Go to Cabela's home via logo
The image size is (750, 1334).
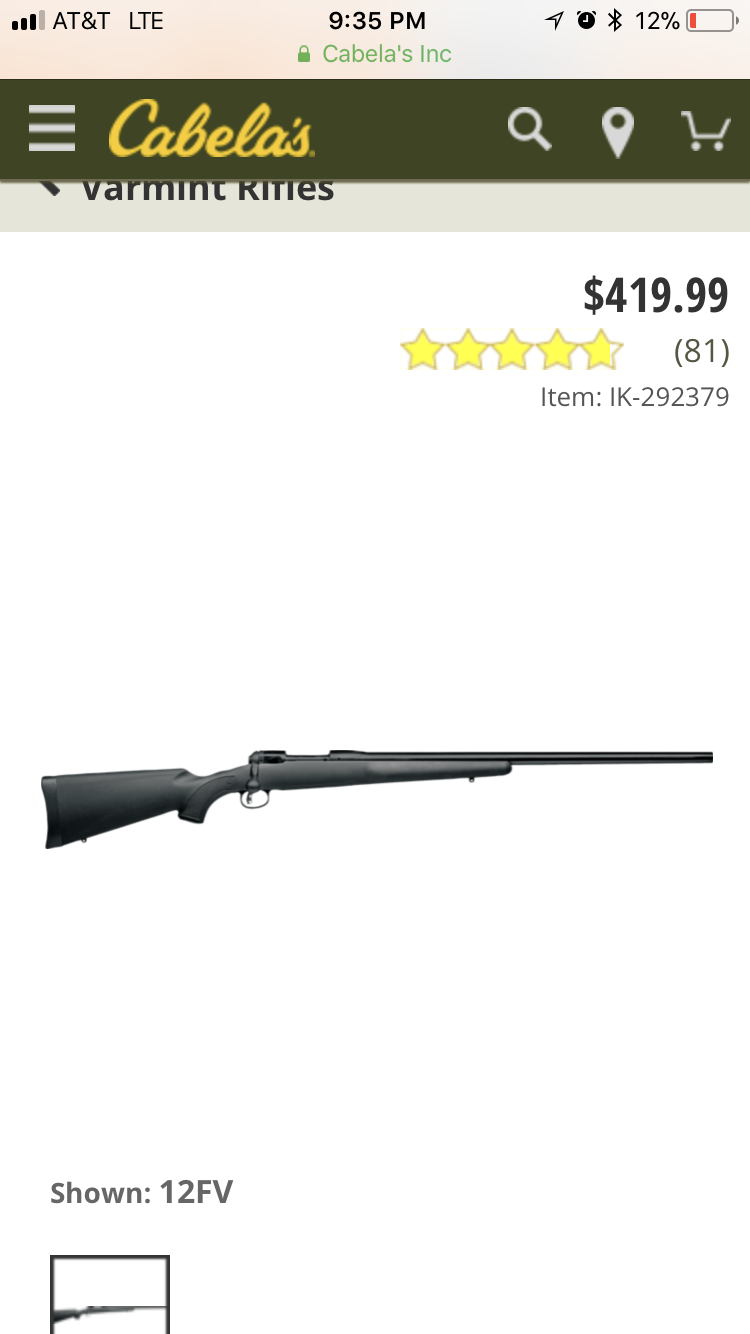[x=211, y=128]
